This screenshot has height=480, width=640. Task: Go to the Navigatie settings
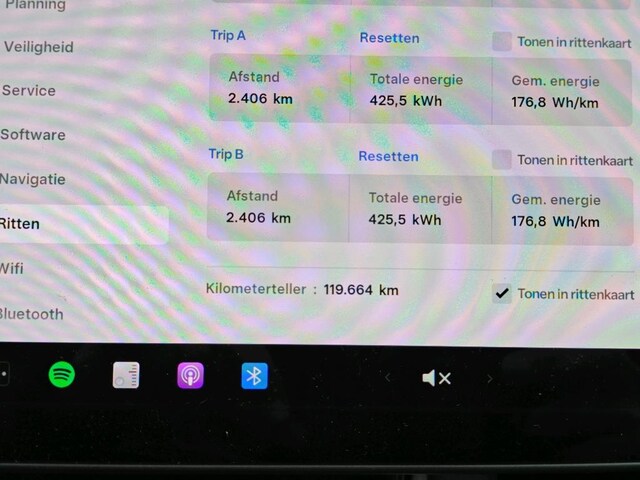[x=33, y=180]
